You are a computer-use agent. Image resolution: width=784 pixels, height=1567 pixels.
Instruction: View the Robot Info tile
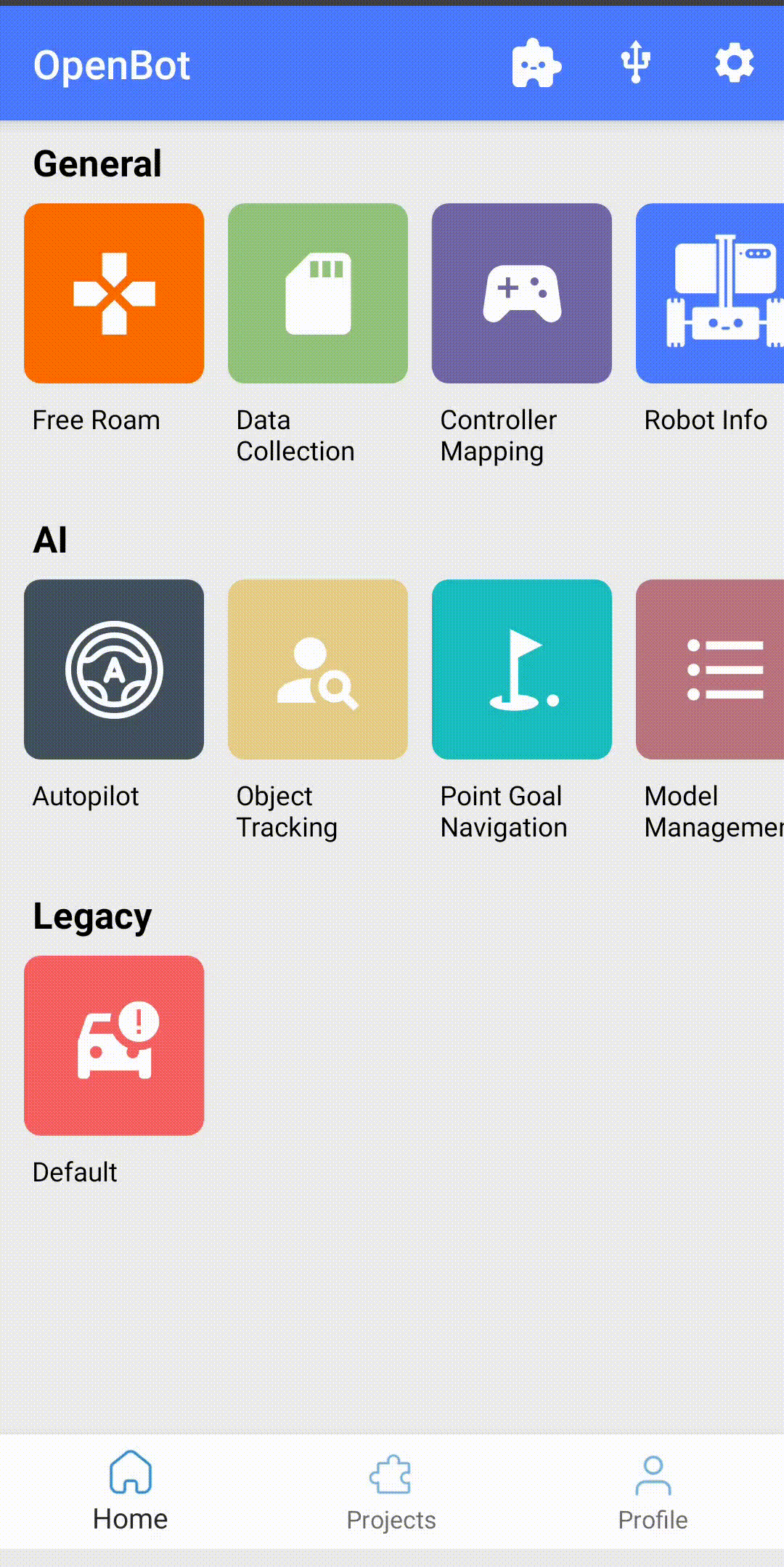[x=710, y=293]
